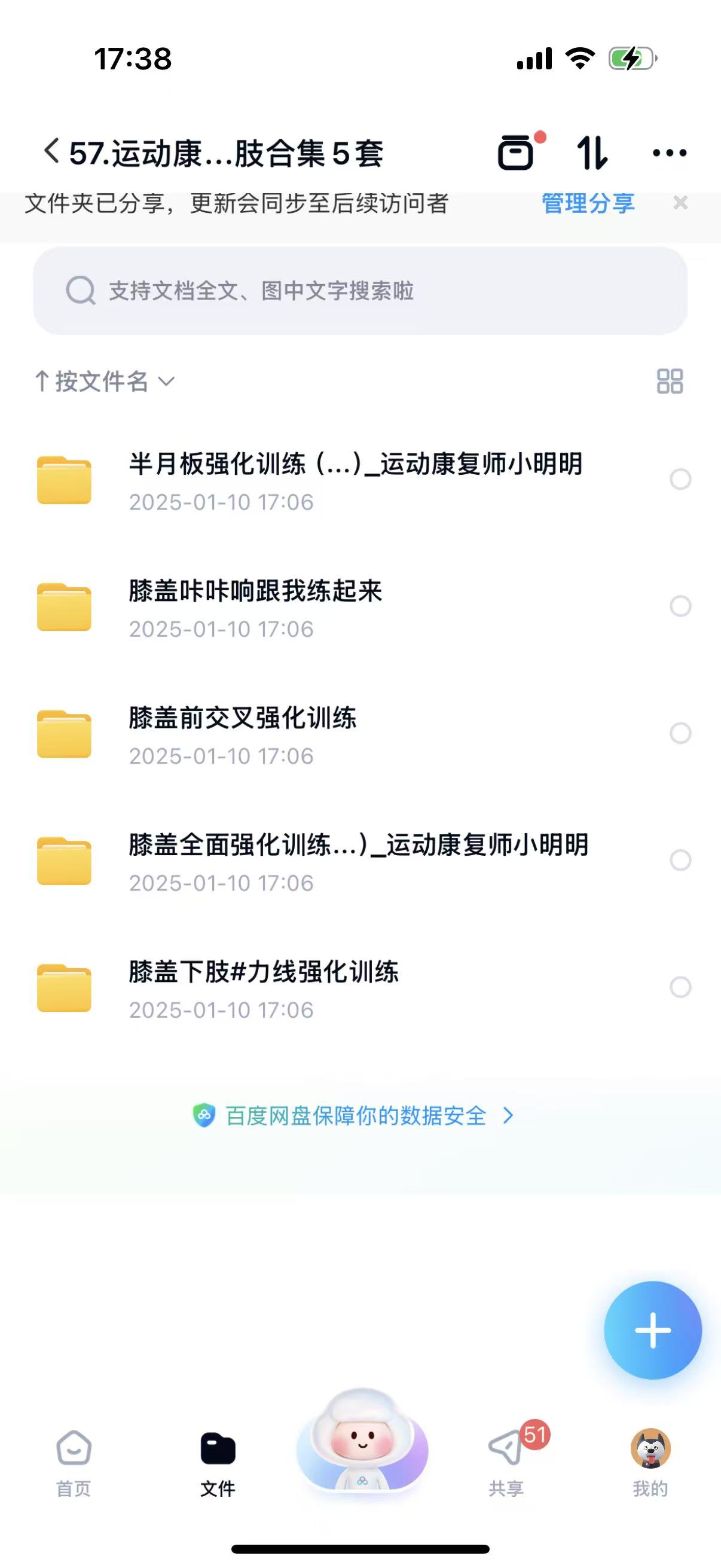Tap the blue plus add button
721x1568 pixels.
click(652, 1330)
